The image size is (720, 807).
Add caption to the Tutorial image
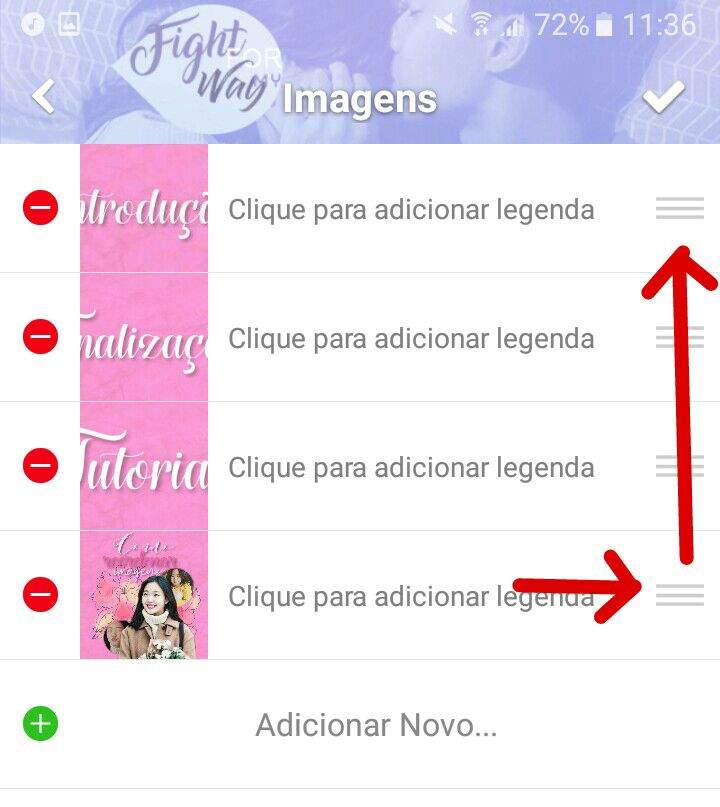[411, 468]
